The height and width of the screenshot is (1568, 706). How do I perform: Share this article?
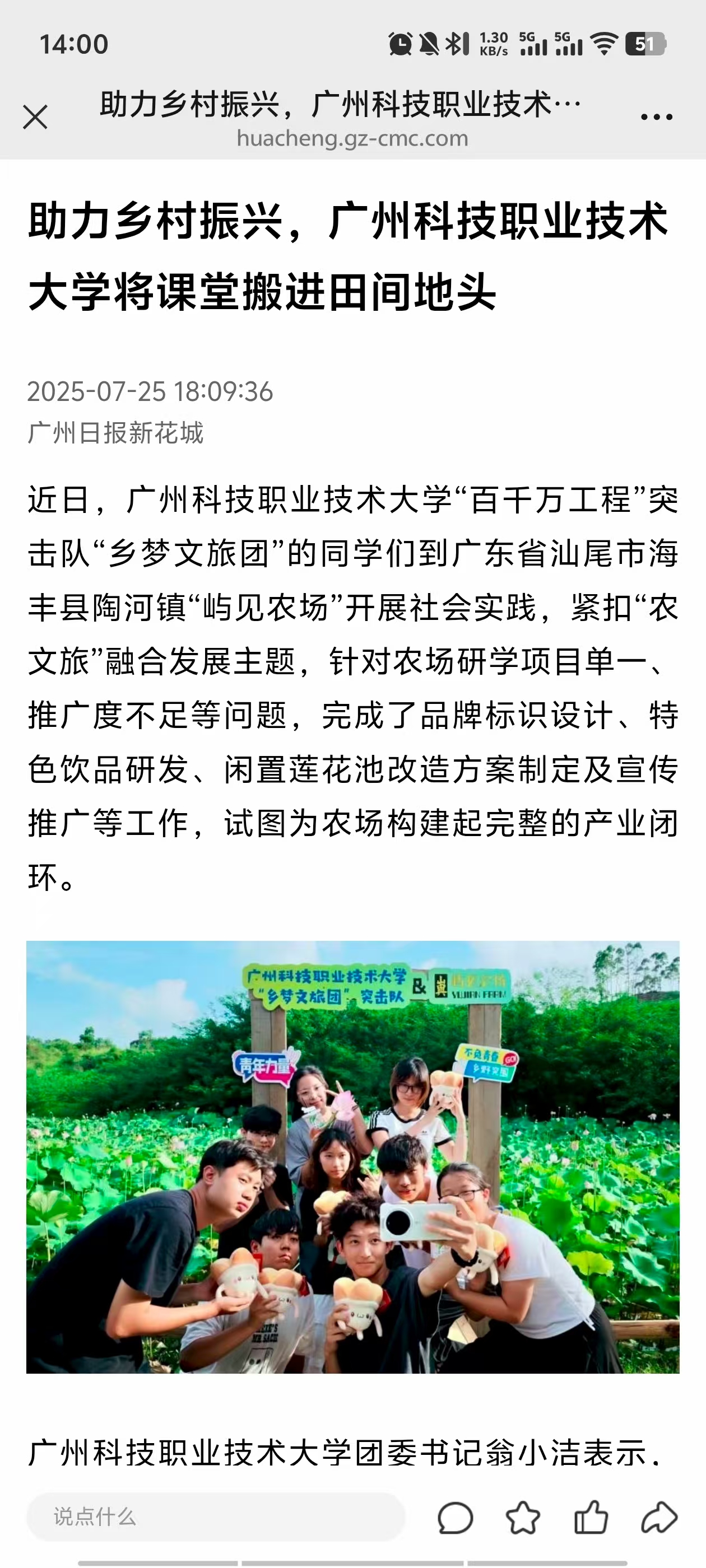[x=659, y=1518]
